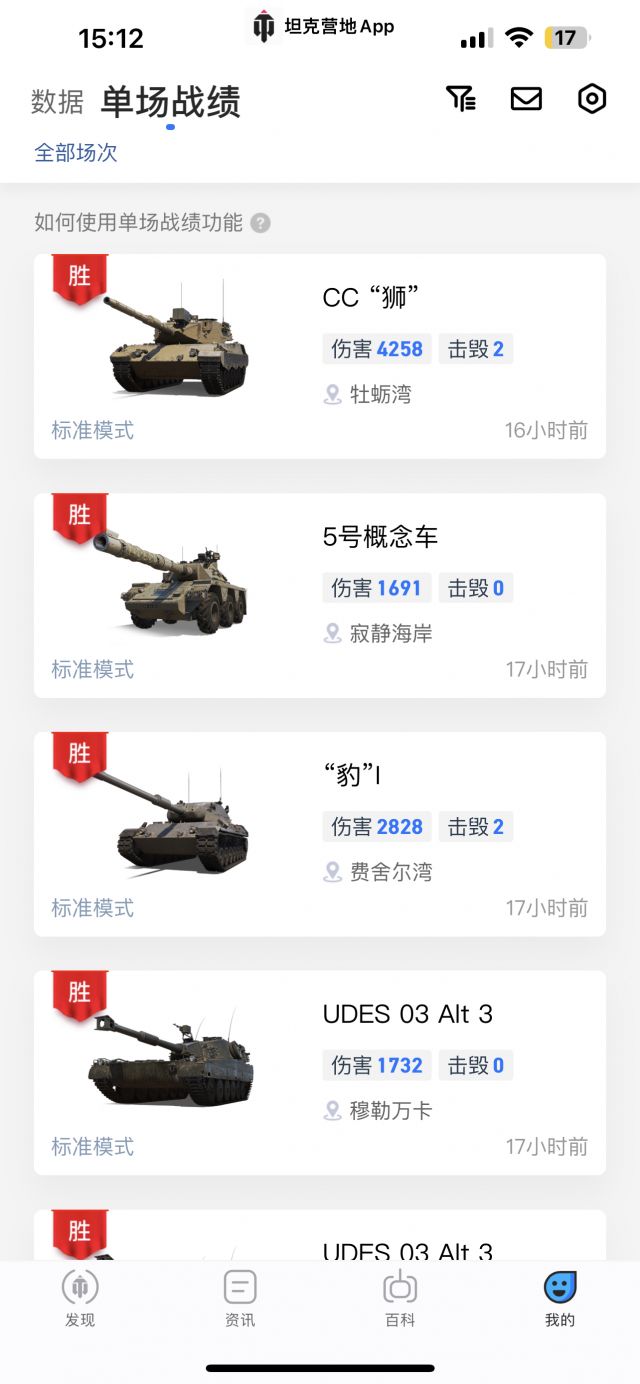Open settings hexagon icon
The width and height of the screenshot is (640, 1384).
(x=592, y=98)
